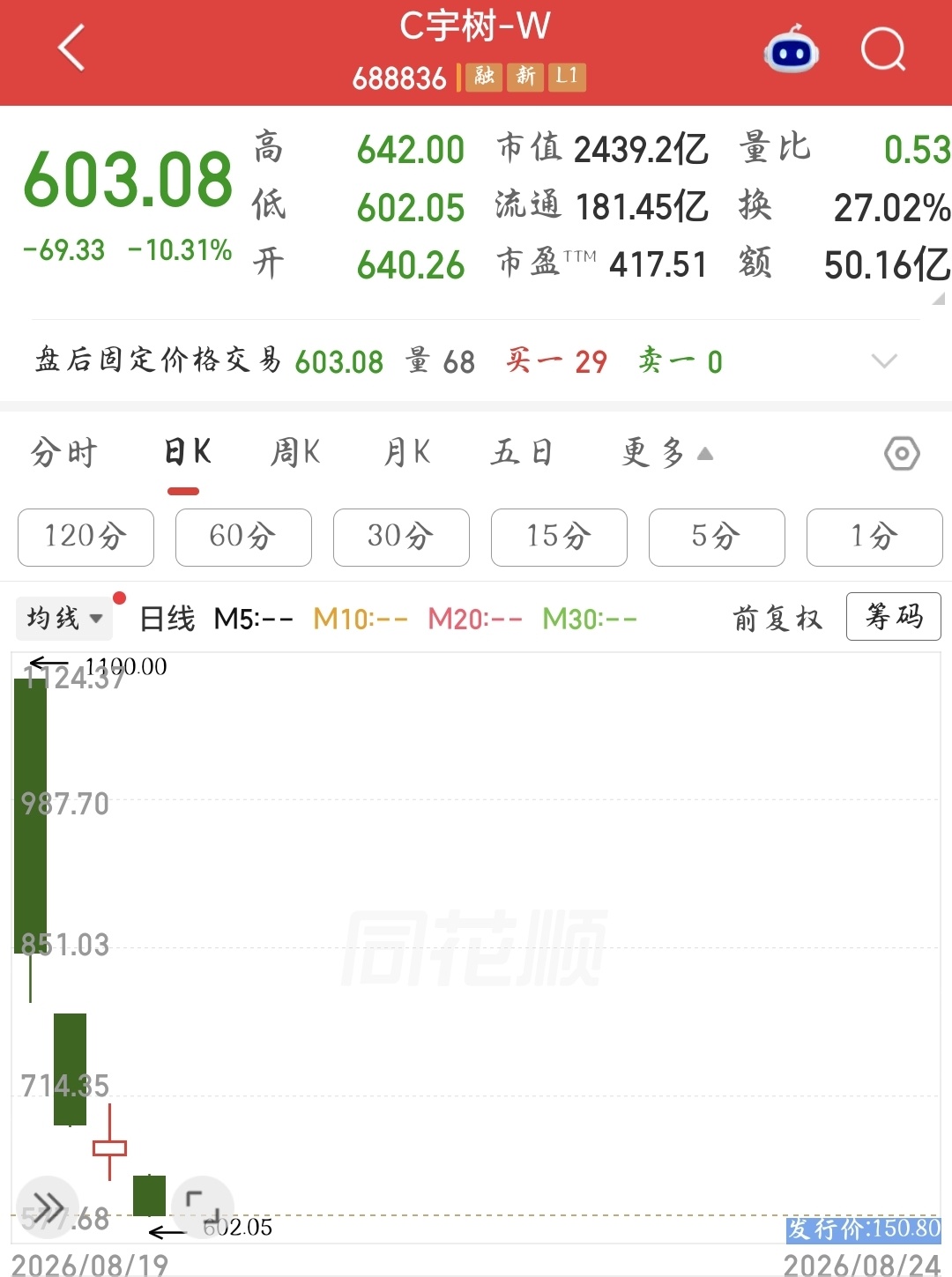Choose the 15分 period chip
This screenshot has width=952, height=1277.
point(559,537)
